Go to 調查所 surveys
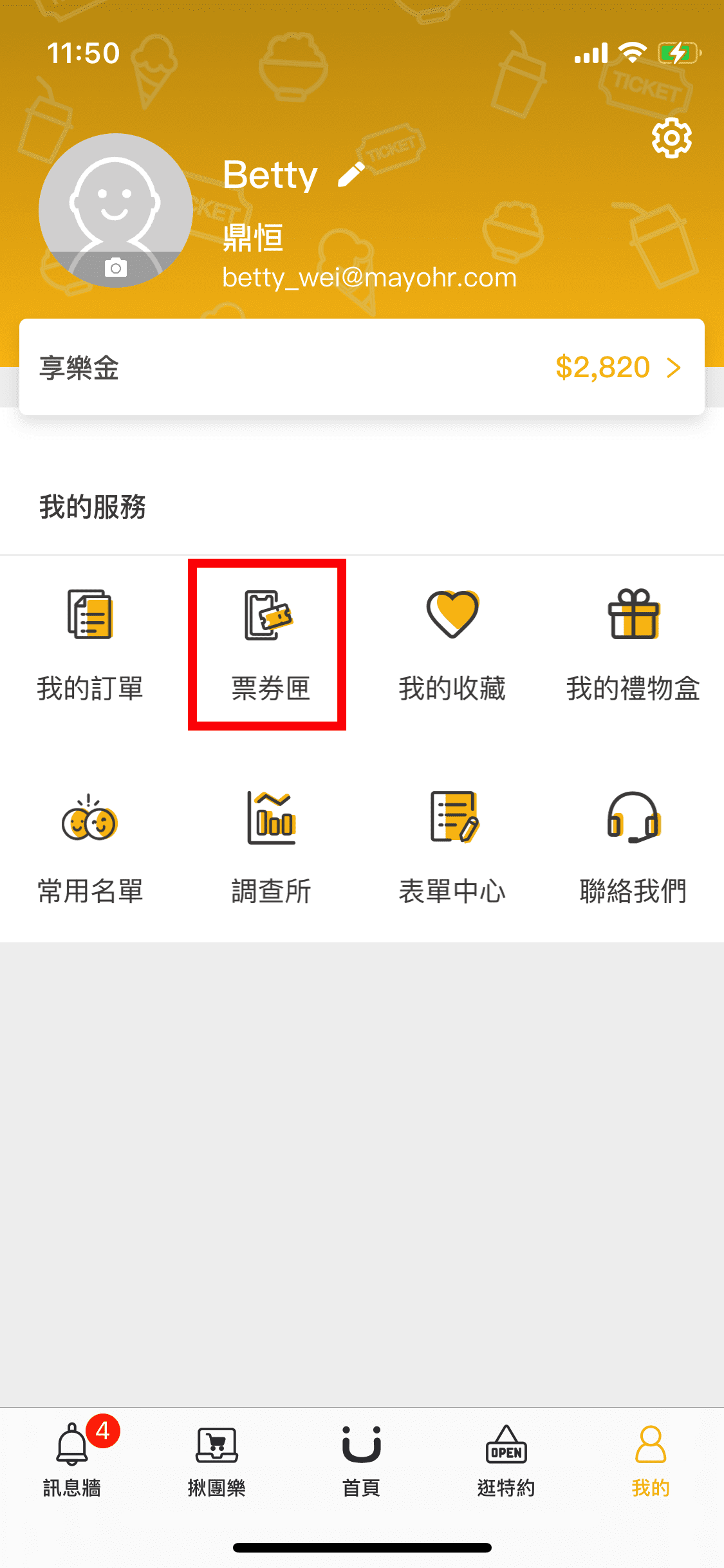The height and width of the screenshot is (1568, 724). (x=271, y=846)
